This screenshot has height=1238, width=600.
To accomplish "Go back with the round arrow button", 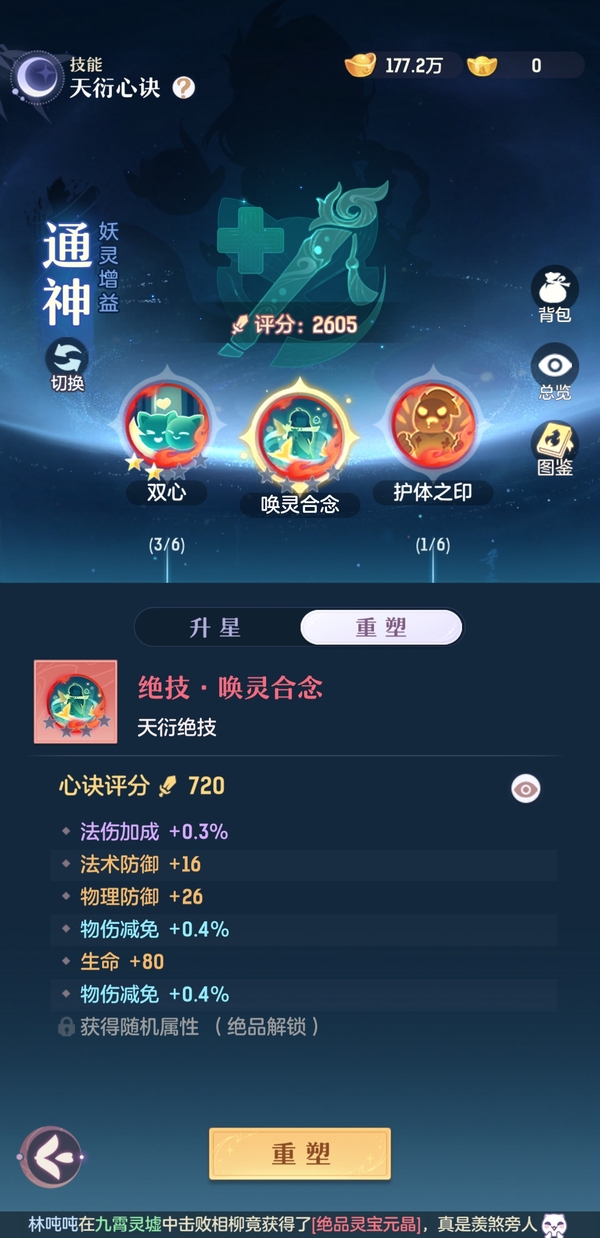I will pyautogui.click(x=51, y=1158).
